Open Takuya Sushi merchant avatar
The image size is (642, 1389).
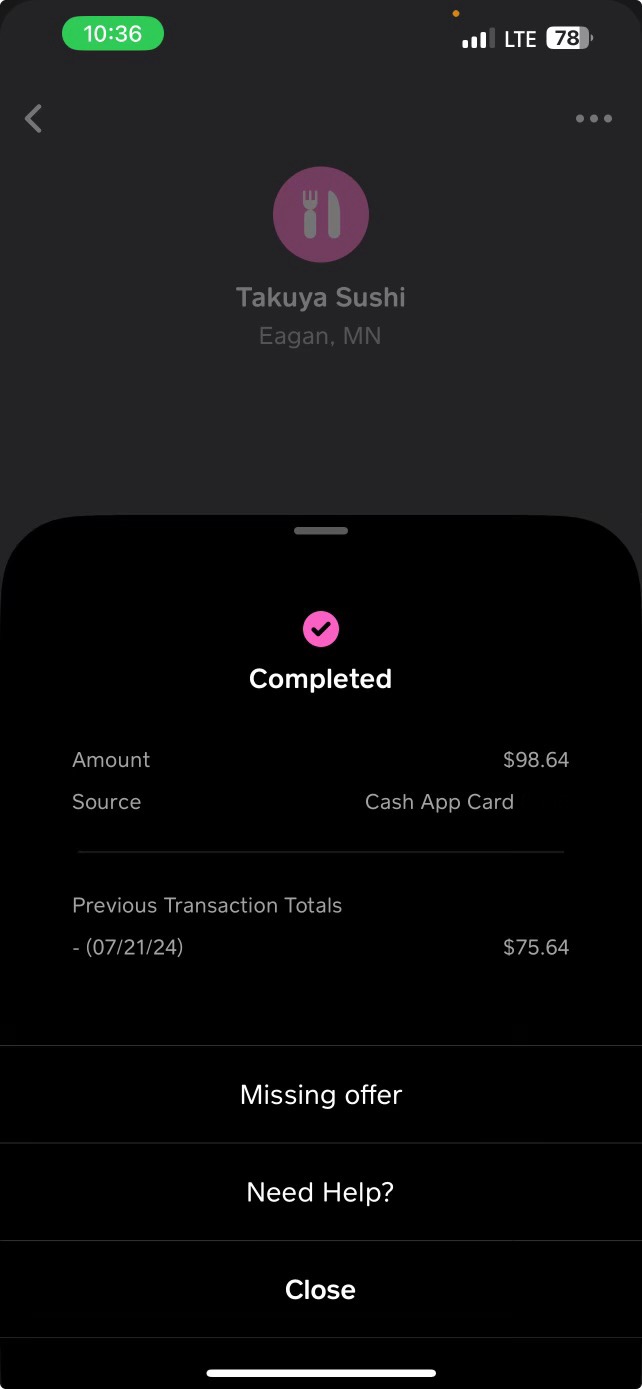pyautogui.click(x=320, y=215)
